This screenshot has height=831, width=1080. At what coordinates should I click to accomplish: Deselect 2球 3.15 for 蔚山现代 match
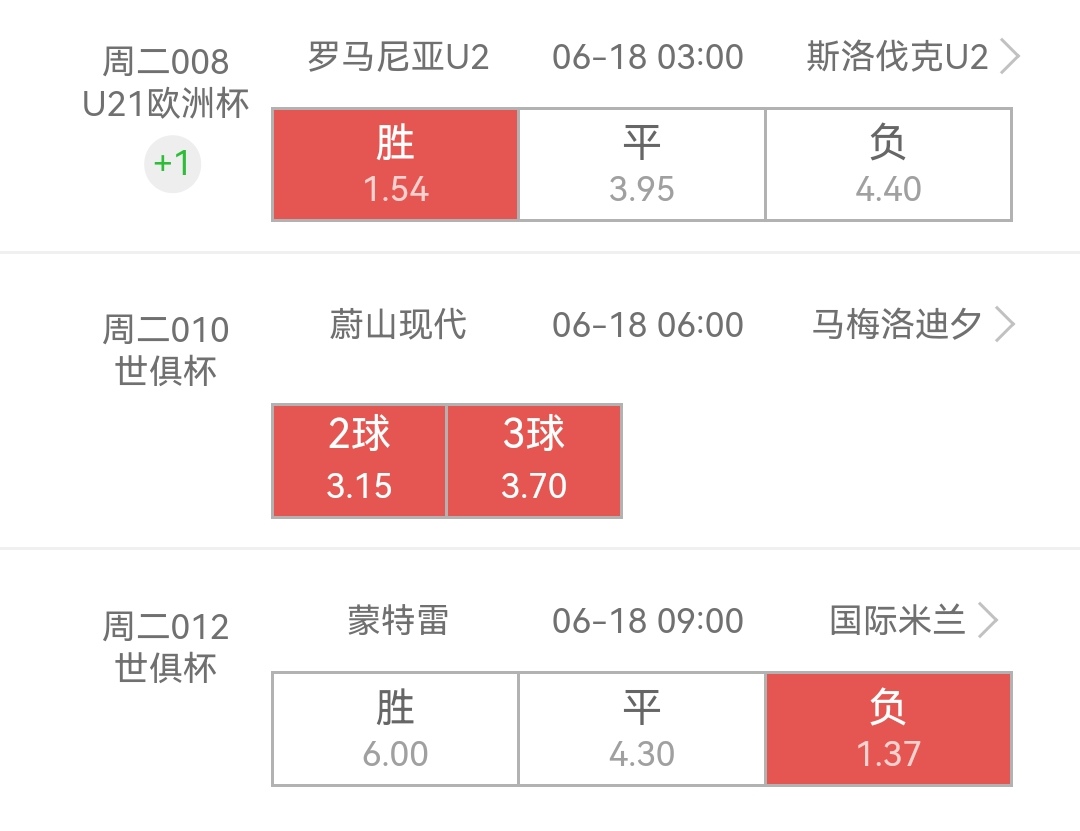[359, 461]
